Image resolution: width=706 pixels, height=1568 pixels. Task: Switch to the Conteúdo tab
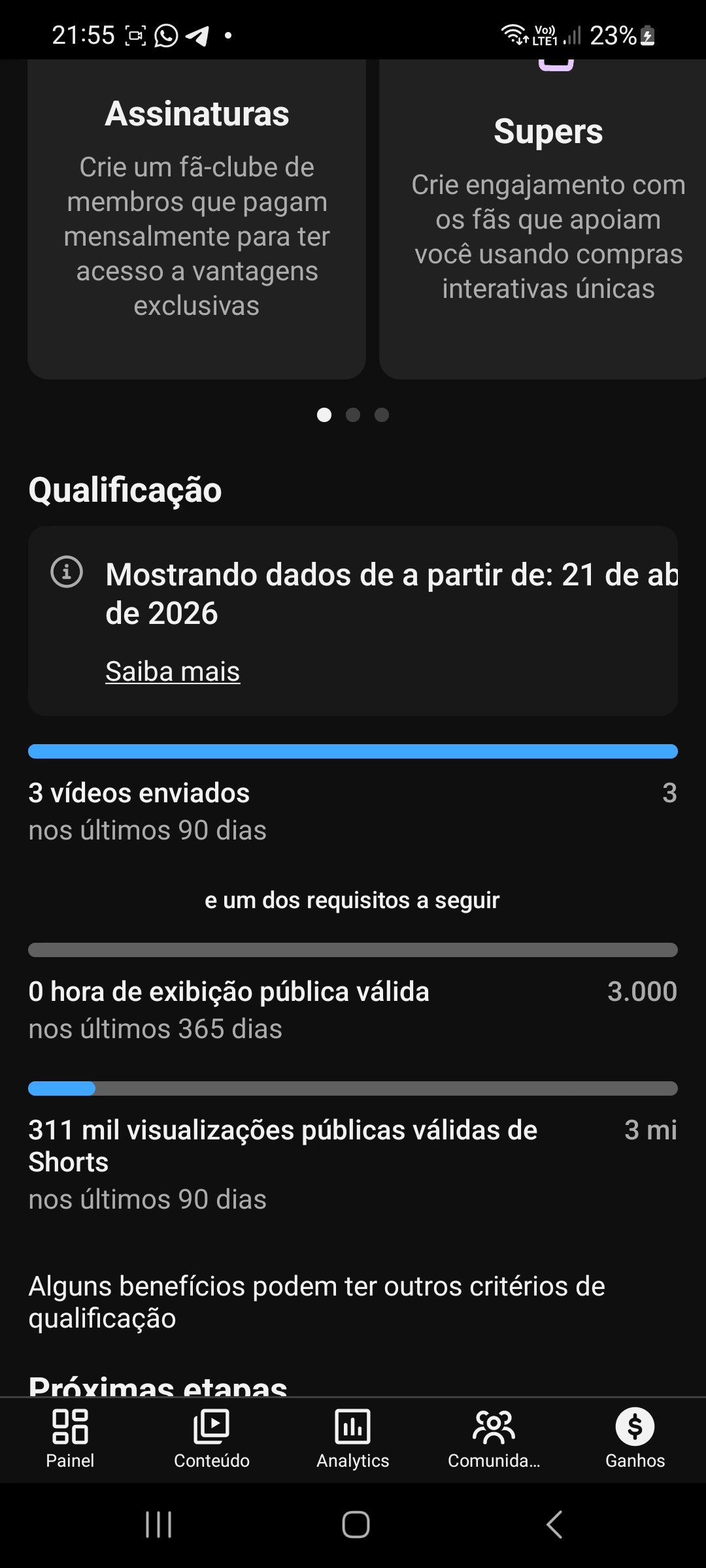tap(212, 1439)
